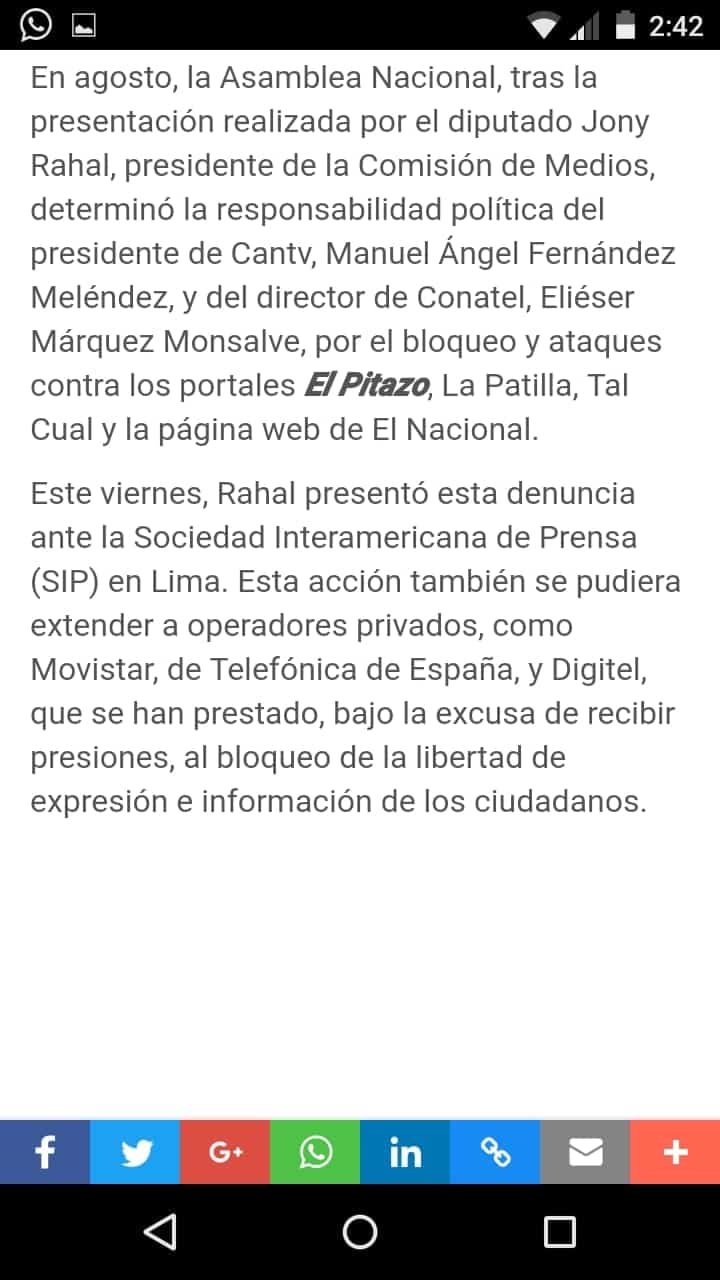Share the article on Facebook
Image resolution: width=720 pixels, height=1280 pixels.
pyautogui.click(x=45, y=1152)
